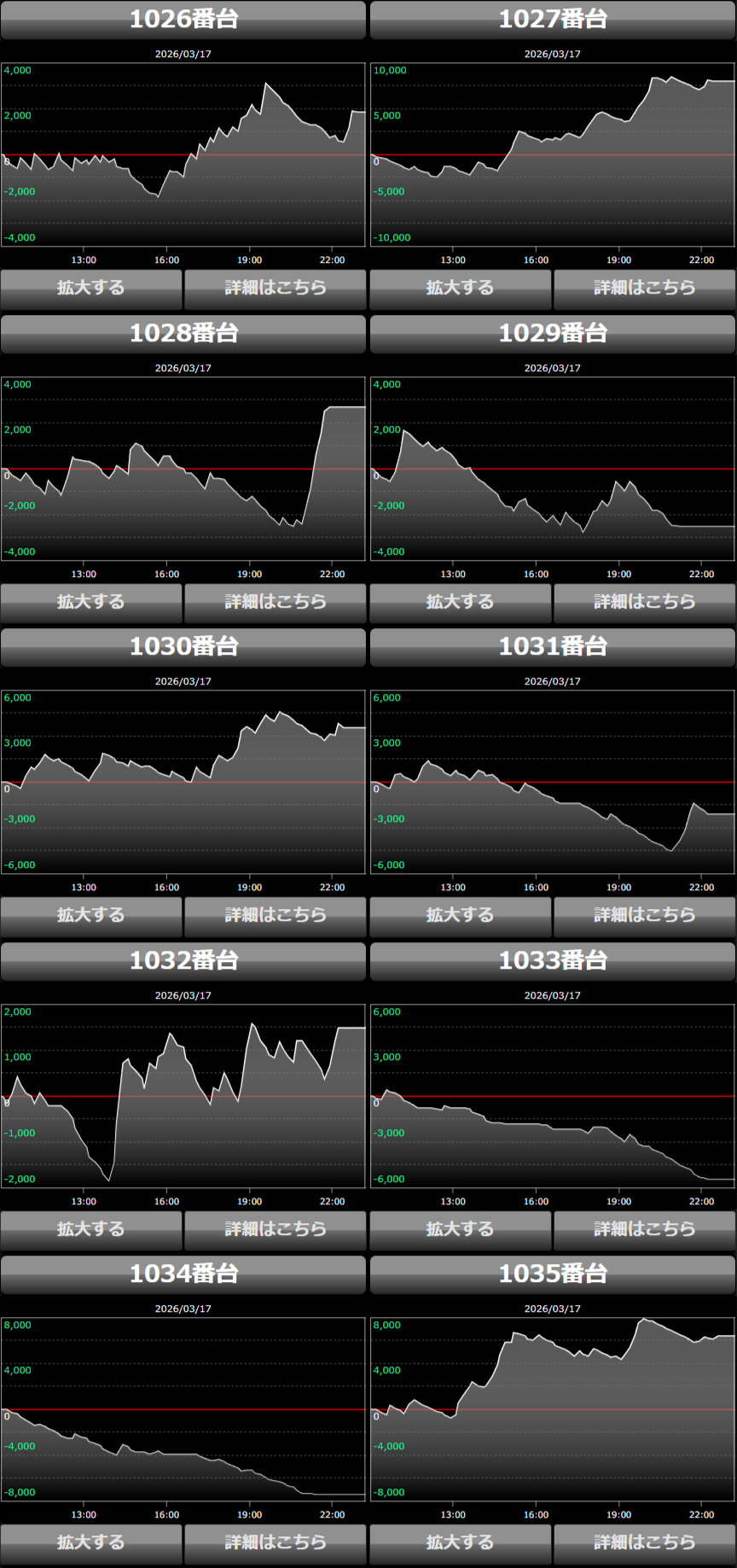View 詳細はこちら for 1027番台
This screenshot has height=1568, width=737.
tap(644, 289)
